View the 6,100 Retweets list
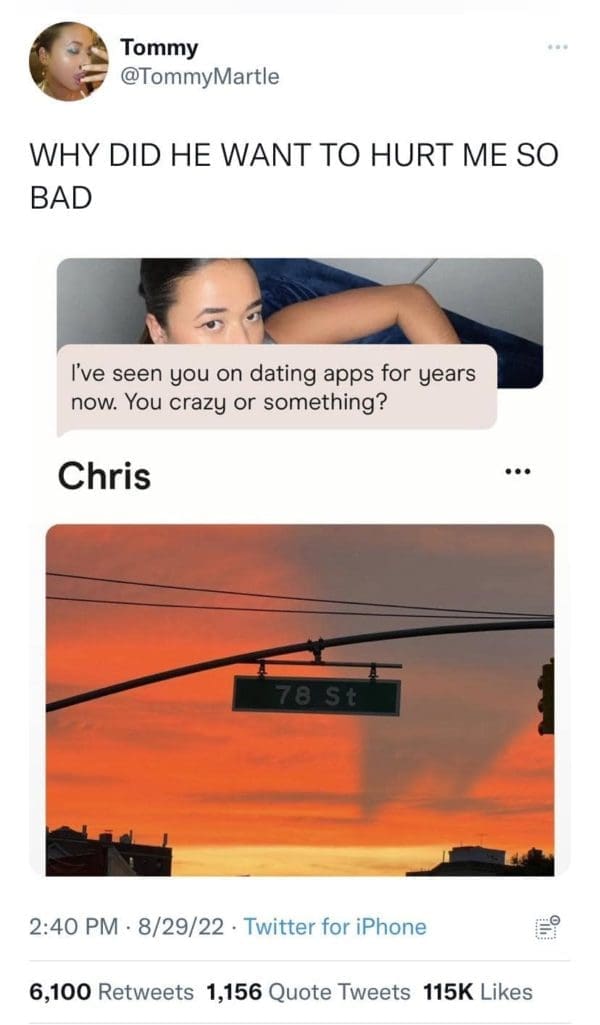600x1025 pixels. (x=111, y=992)
